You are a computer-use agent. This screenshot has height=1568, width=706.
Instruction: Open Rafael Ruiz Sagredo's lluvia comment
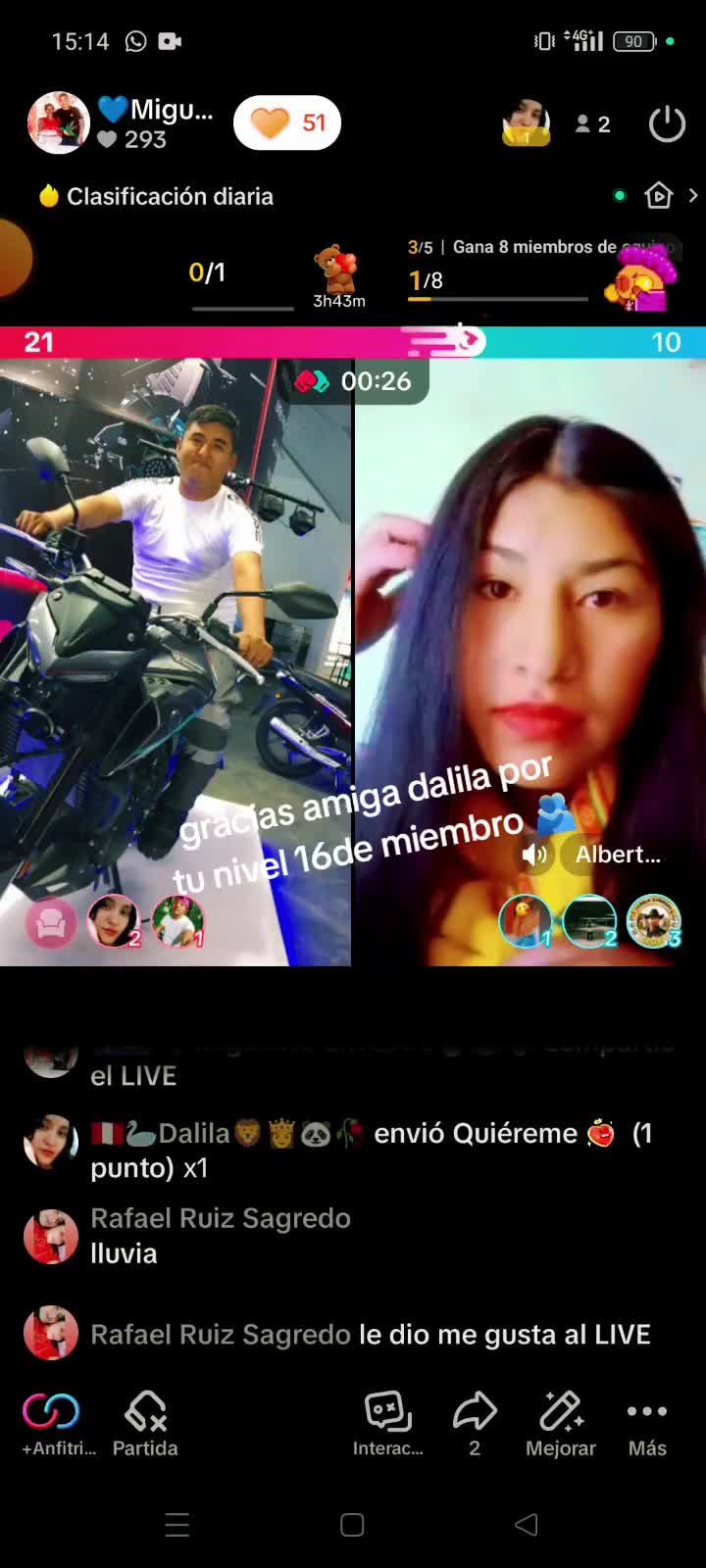221,1236
